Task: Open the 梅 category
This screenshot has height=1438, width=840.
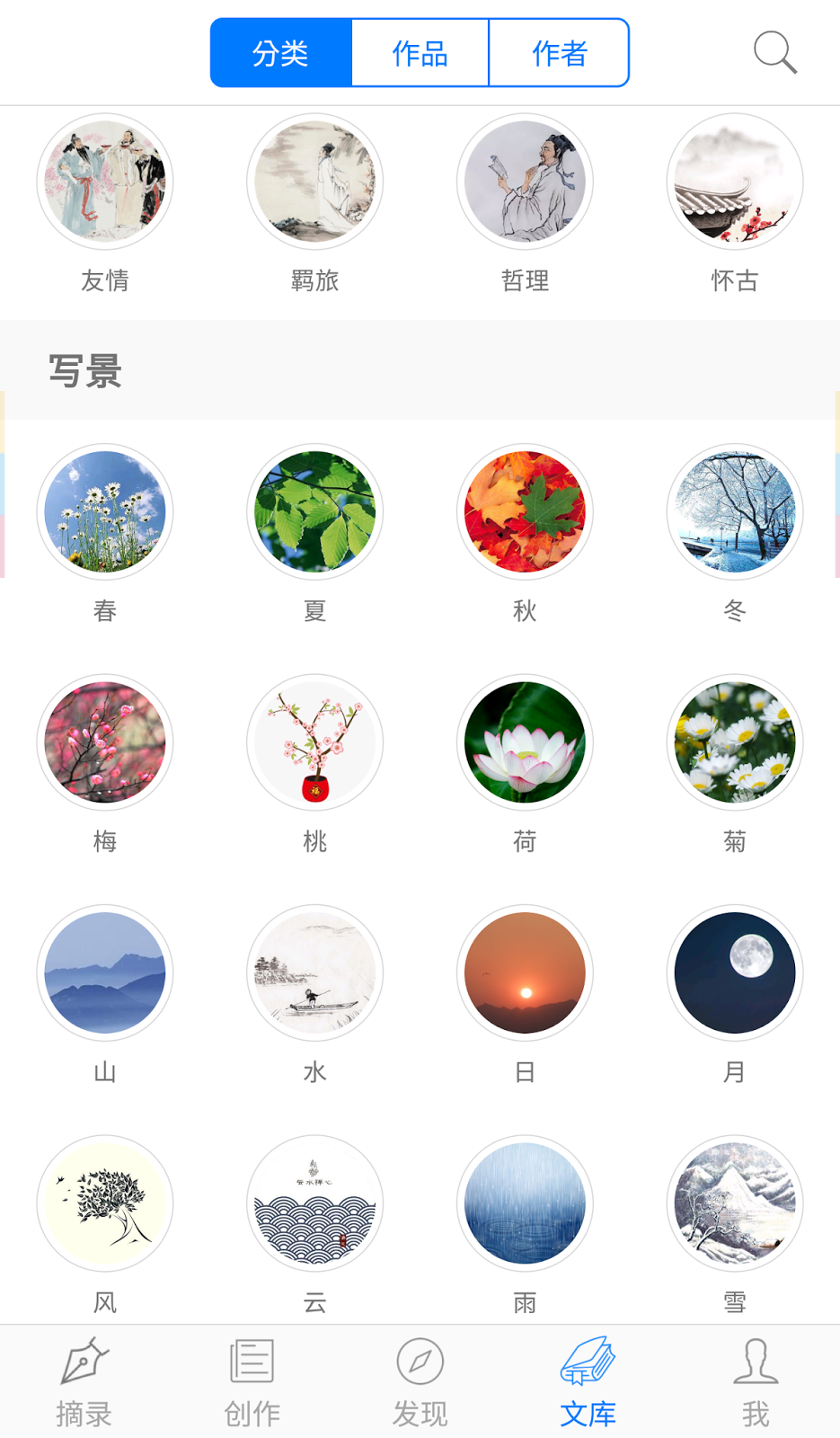Action: click(105, 742)
